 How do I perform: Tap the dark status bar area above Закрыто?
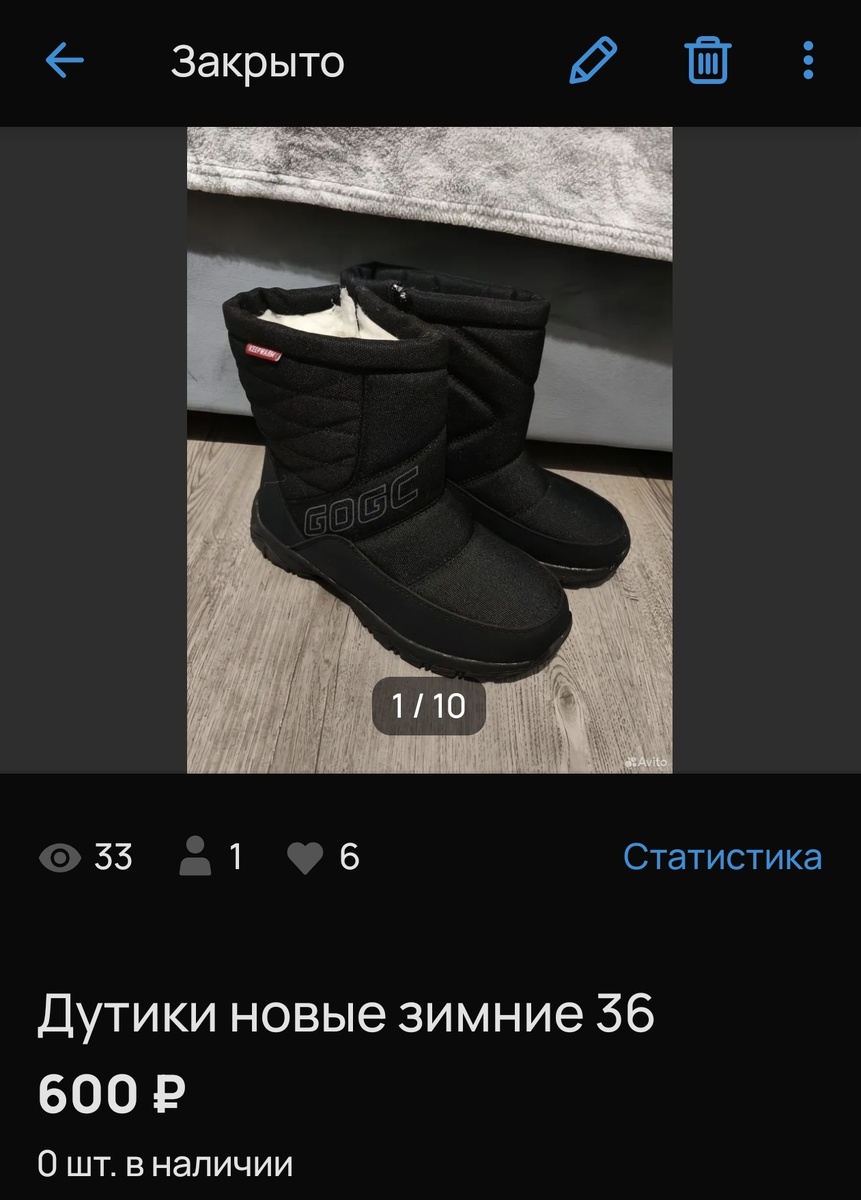tap(430, 10)
